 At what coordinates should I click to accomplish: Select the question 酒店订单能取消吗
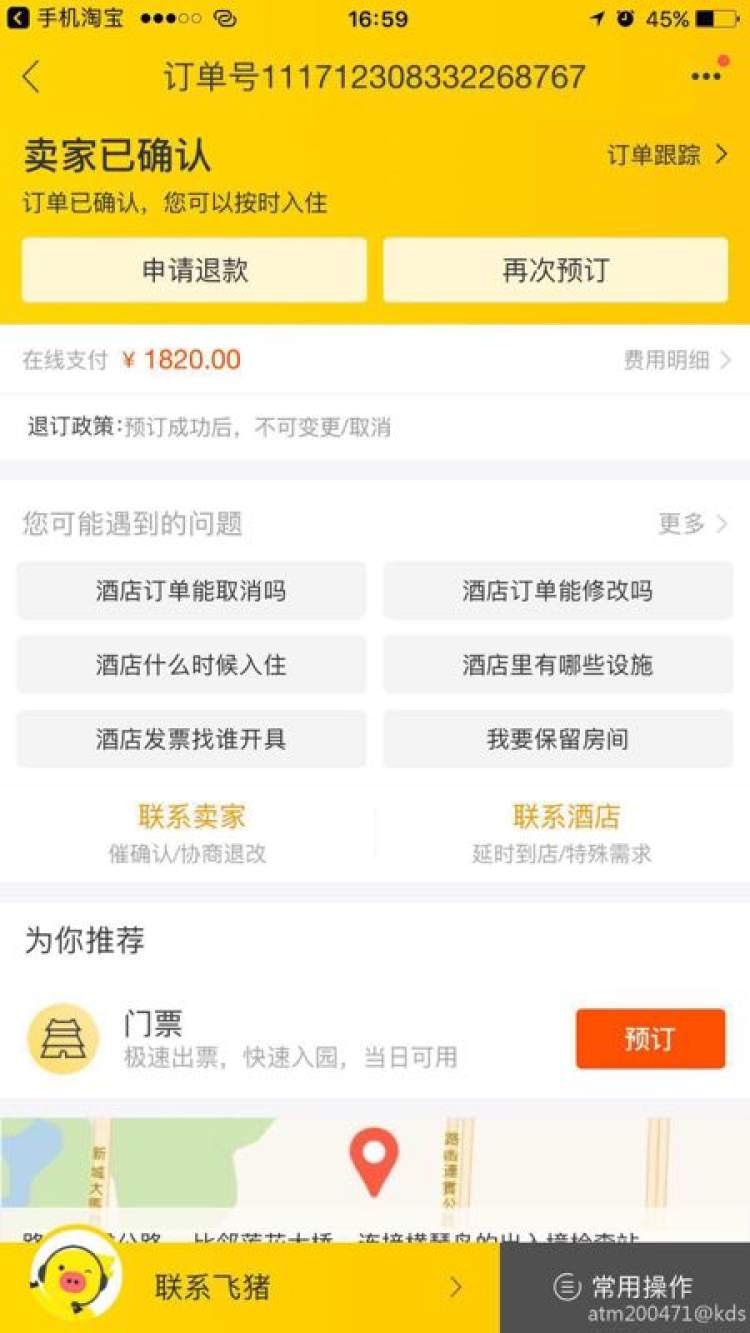tap(191, 591)
